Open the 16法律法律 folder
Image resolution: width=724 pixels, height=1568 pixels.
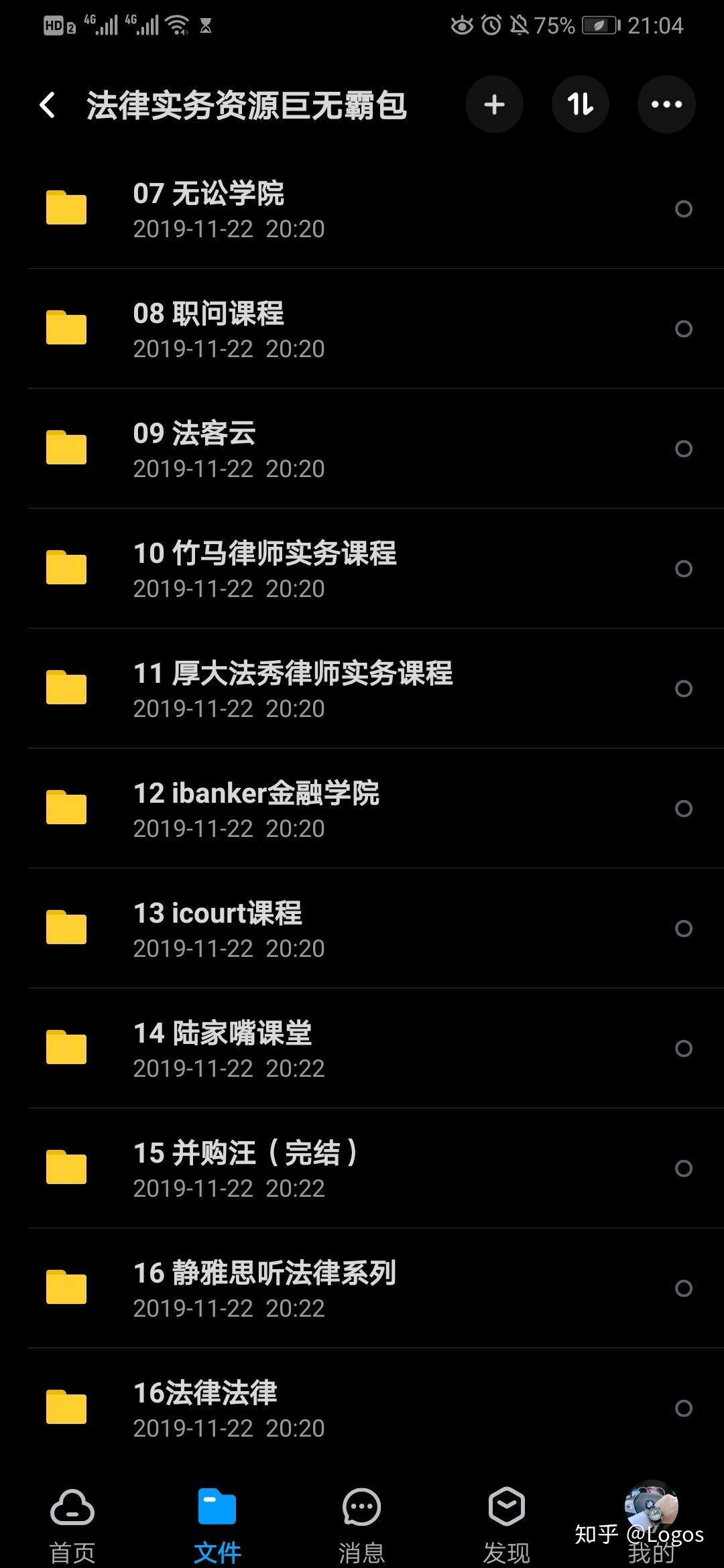point(362,1409)
